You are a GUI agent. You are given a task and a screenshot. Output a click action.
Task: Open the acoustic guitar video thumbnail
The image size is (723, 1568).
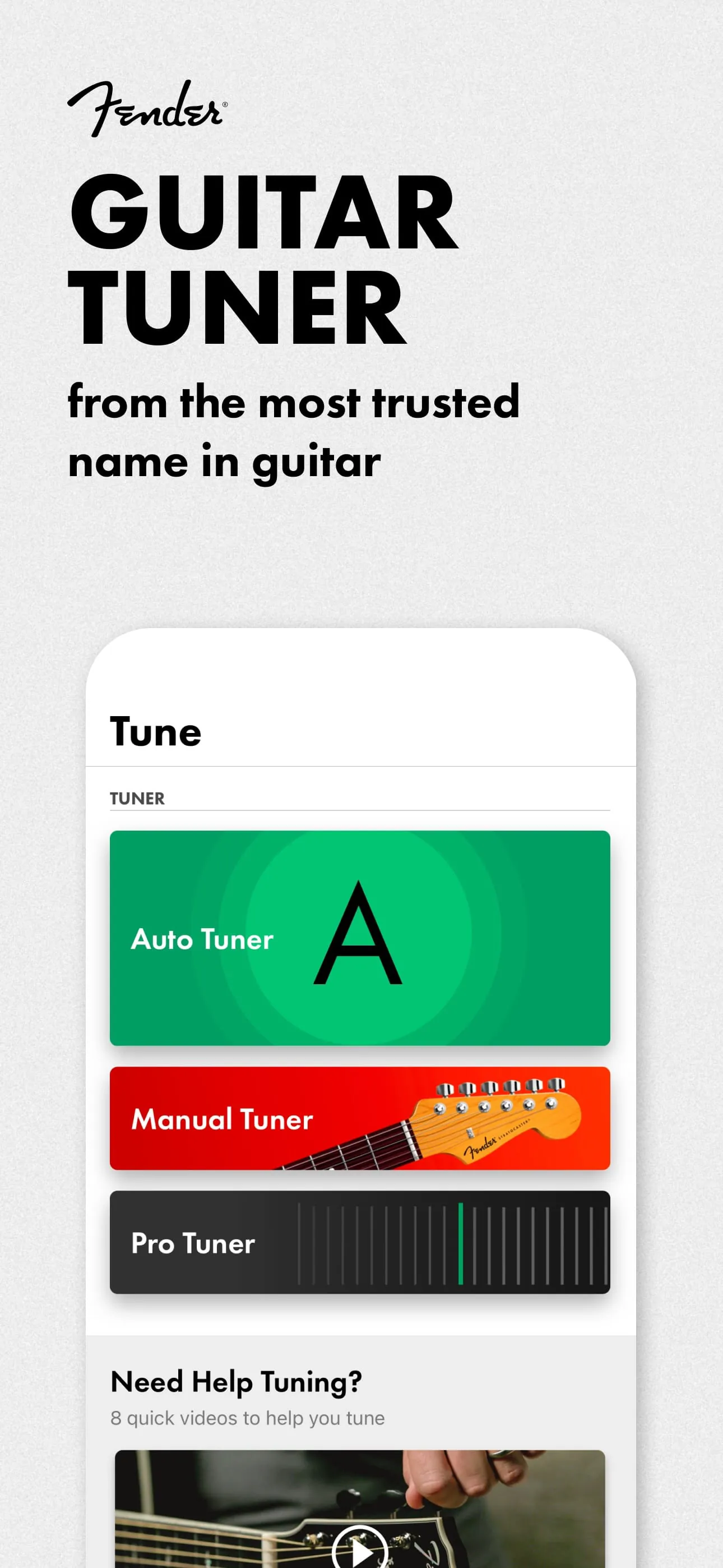(360, 1516)
